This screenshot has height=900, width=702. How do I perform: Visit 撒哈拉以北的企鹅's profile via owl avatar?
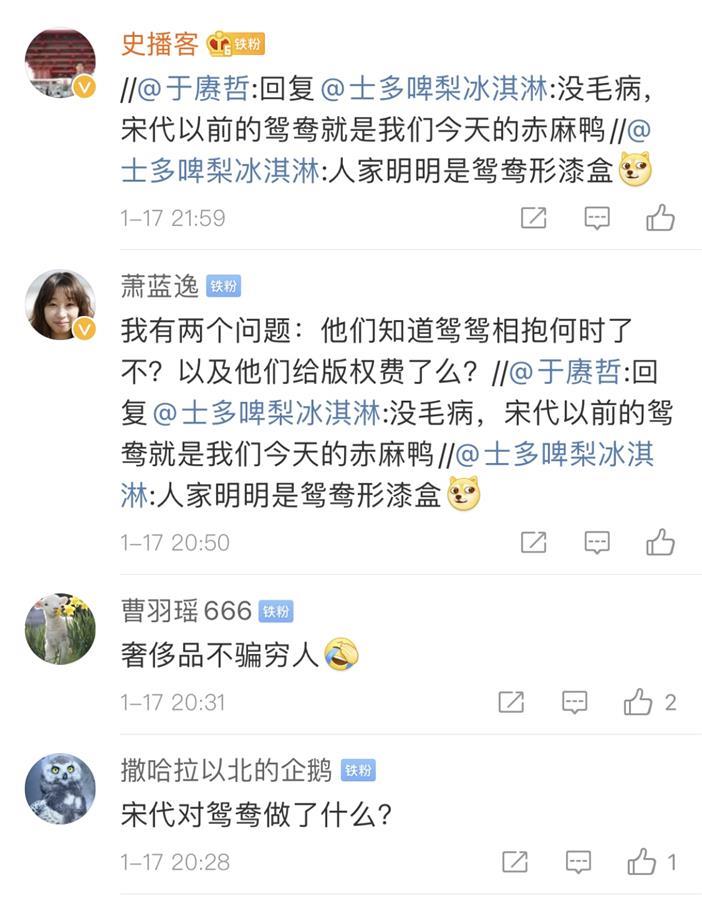[60, 788]
